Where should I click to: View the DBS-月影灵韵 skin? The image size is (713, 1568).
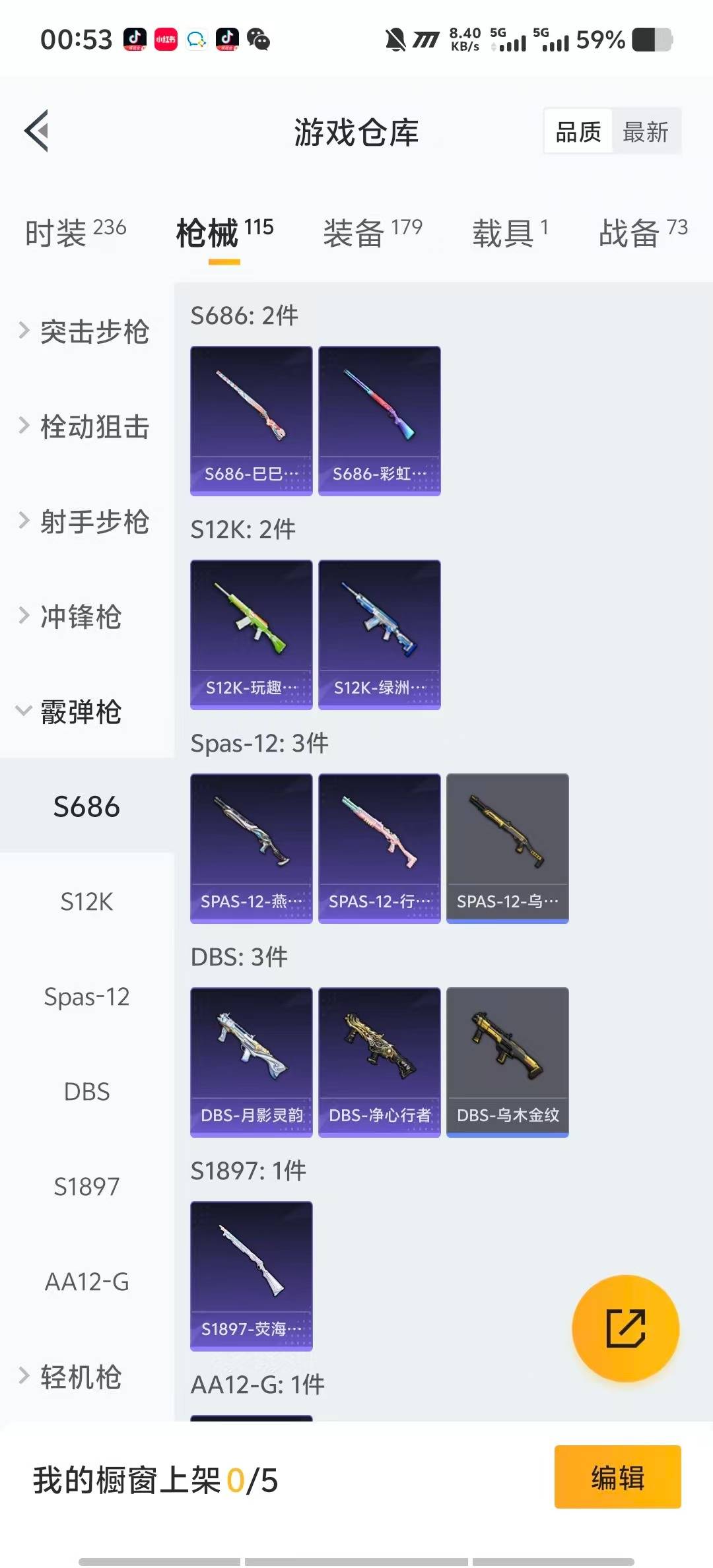pyautogui.click(x=251, y=1062)
